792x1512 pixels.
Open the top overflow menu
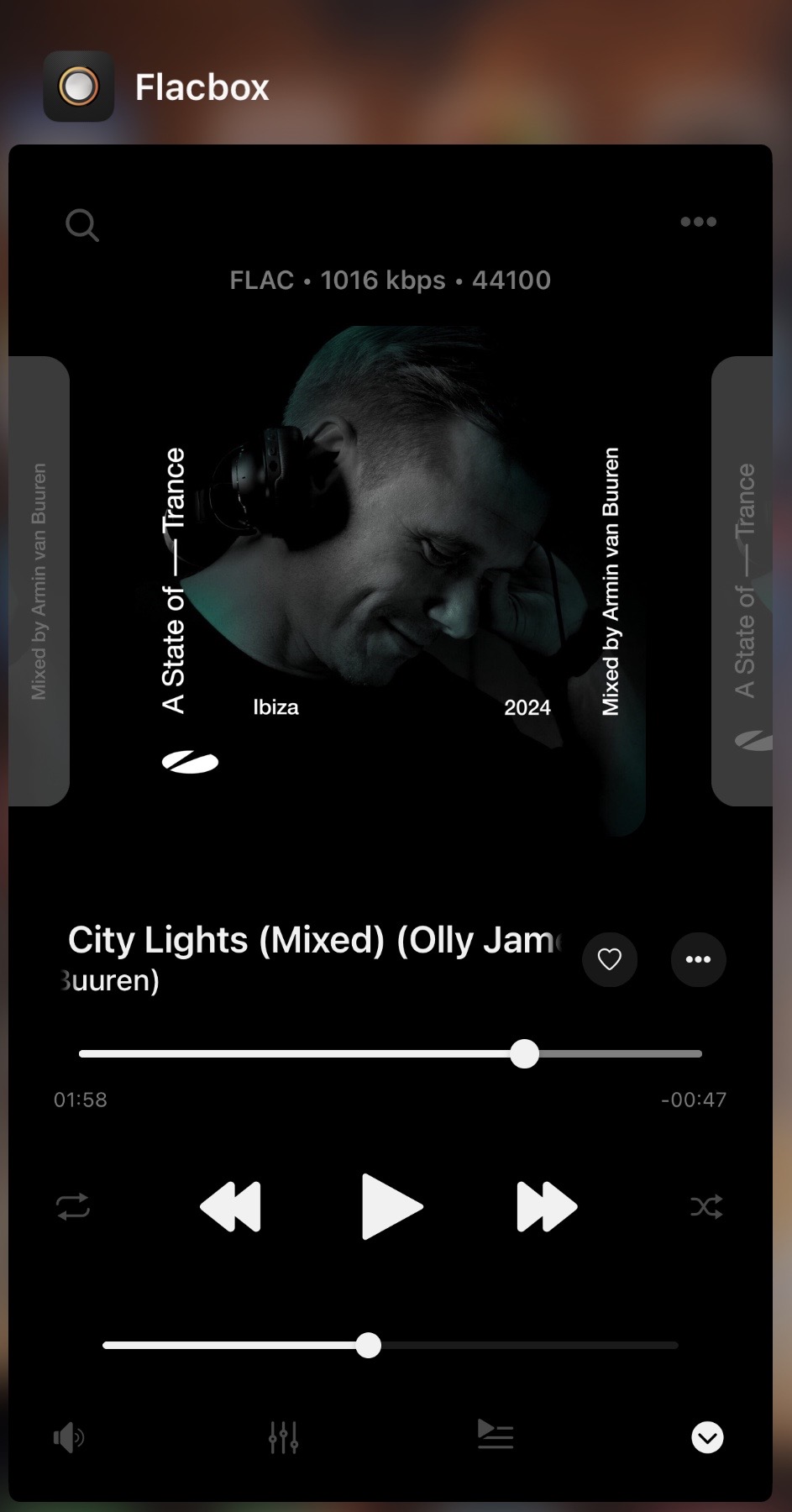(698, 222)
